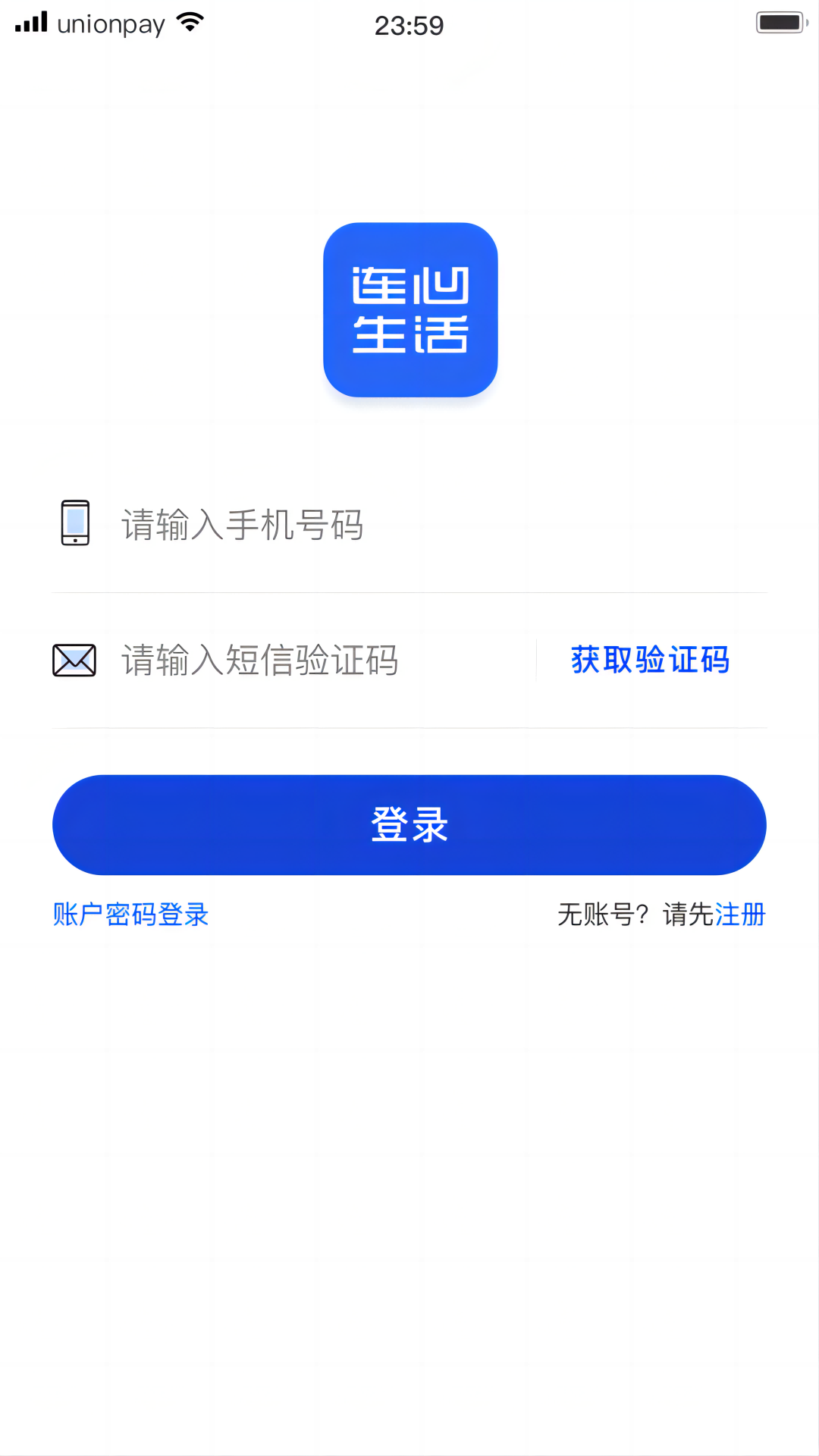Request a code via 获取验证码
Screen dimensions: 819x1456
pos(650,660)
